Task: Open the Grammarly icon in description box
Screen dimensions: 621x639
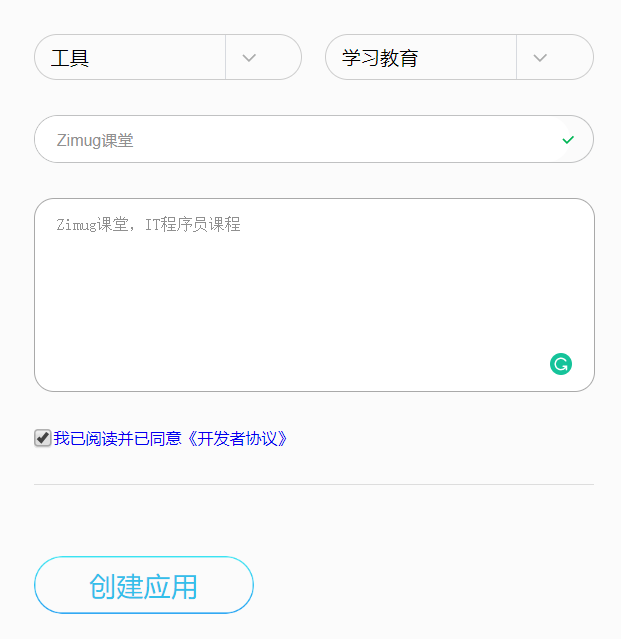Action: pyautogui.click(x=561, y=364)
